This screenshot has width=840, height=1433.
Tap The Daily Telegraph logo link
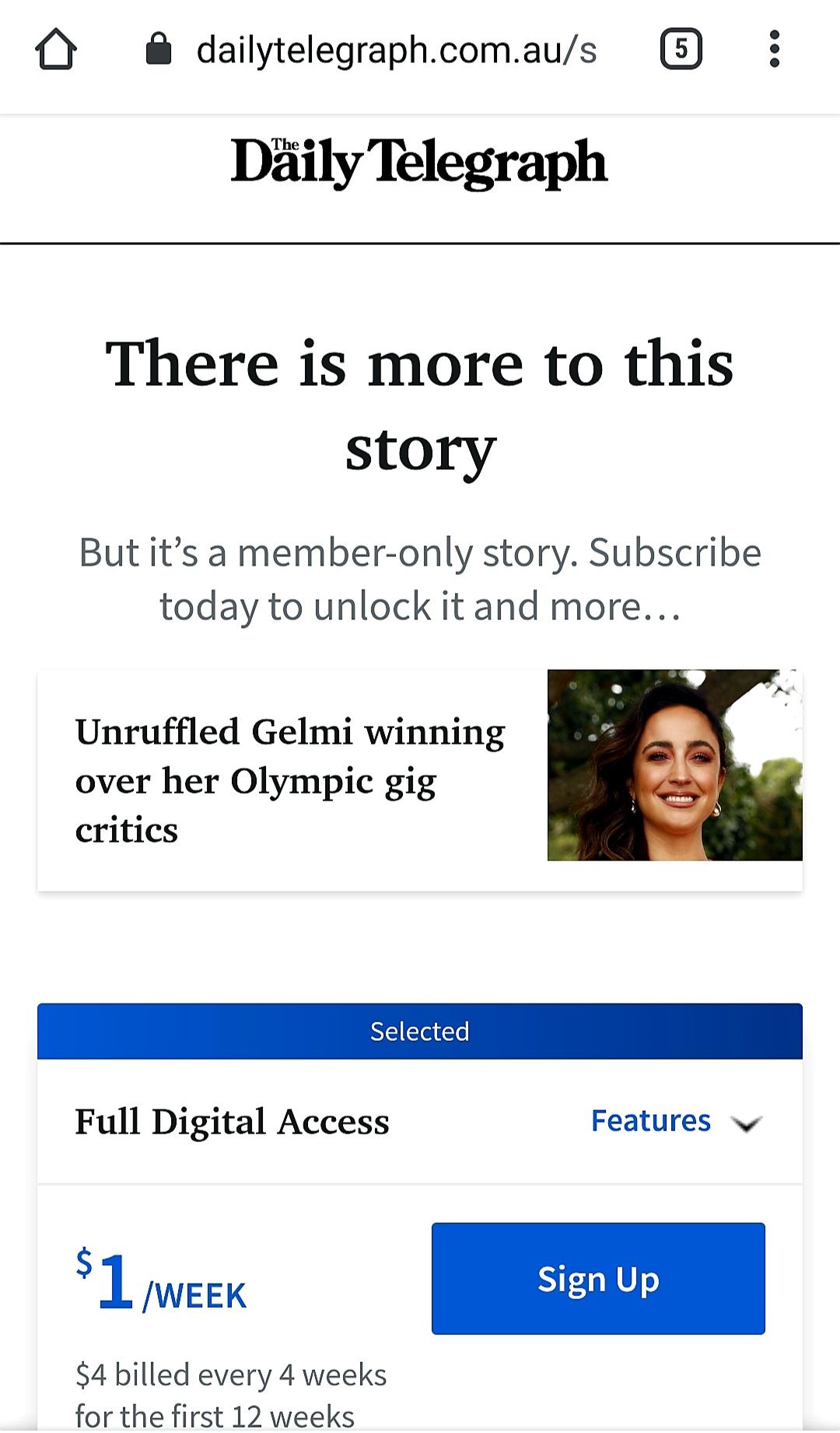419,163
